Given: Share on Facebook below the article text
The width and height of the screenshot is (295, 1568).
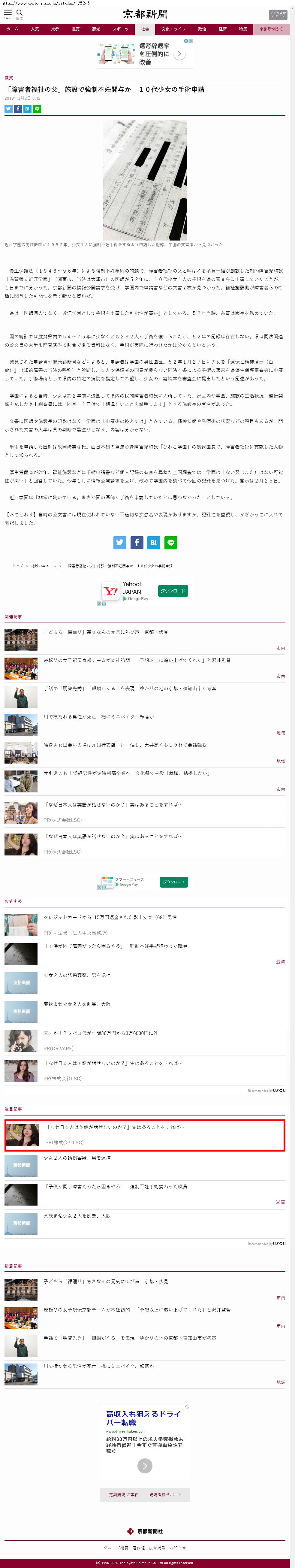Looking at the screenshot, I should pos(137,542).
